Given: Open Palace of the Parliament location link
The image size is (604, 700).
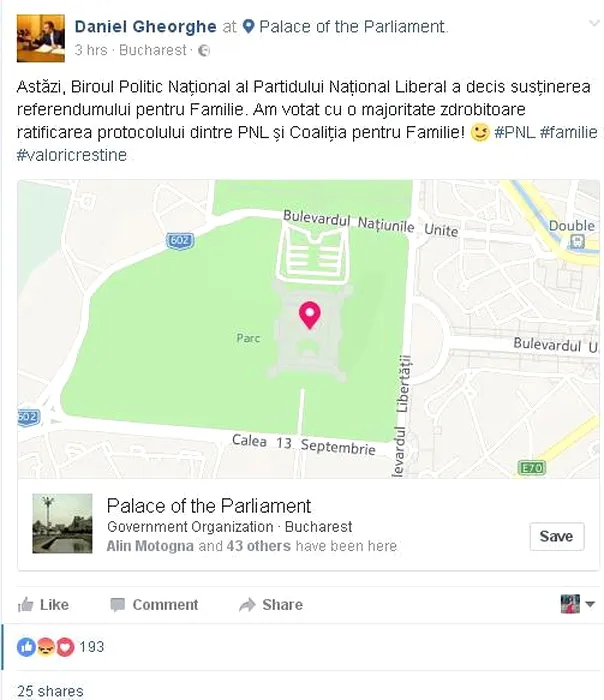Looking at the screenshot, I should coord(352,27).
